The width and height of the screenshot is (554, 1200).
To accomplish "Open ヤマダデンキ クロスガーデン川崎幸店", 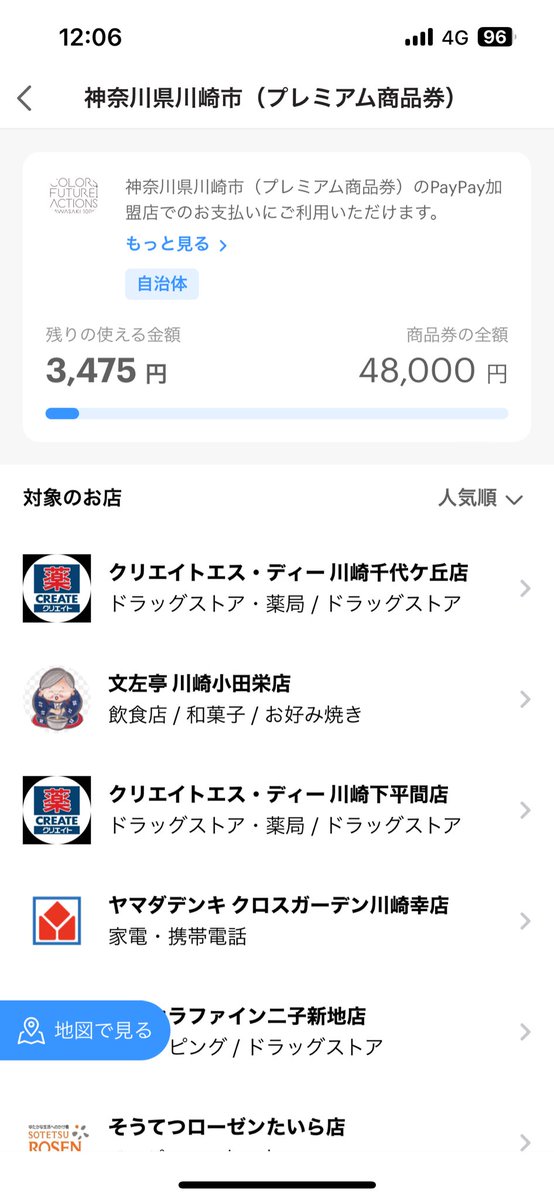I will tap(277, 921).
